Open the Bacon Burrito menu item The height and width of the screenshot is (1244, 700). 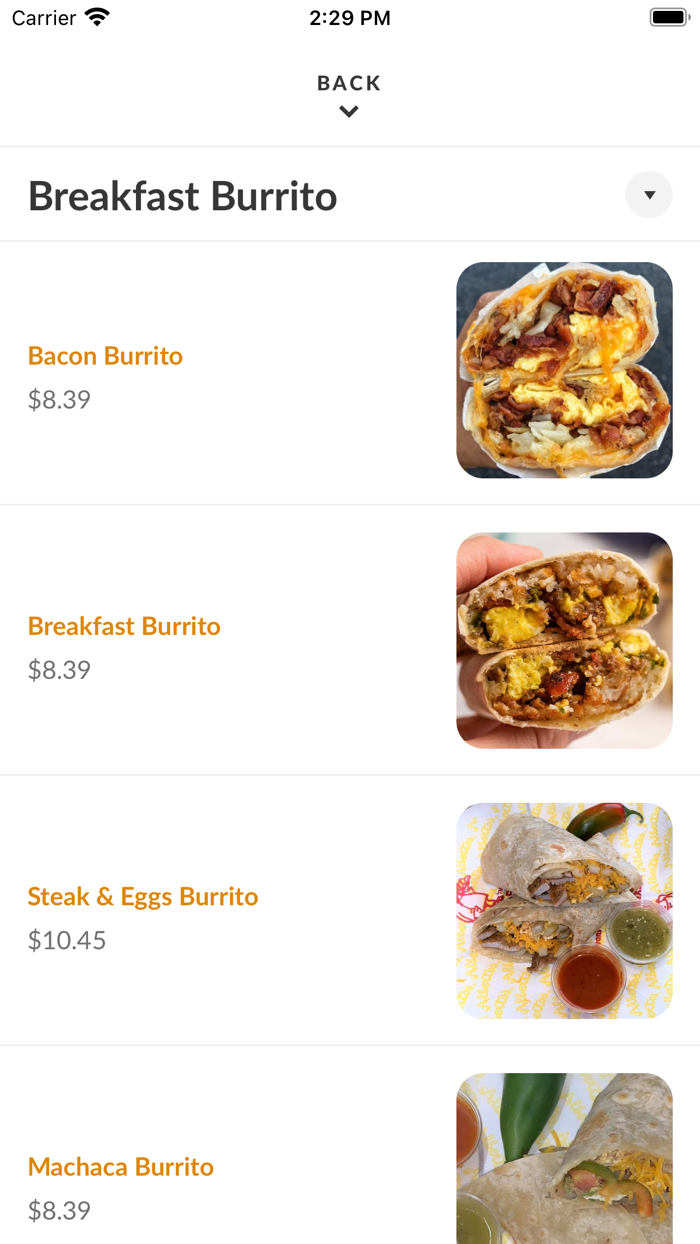coord(105,356)
